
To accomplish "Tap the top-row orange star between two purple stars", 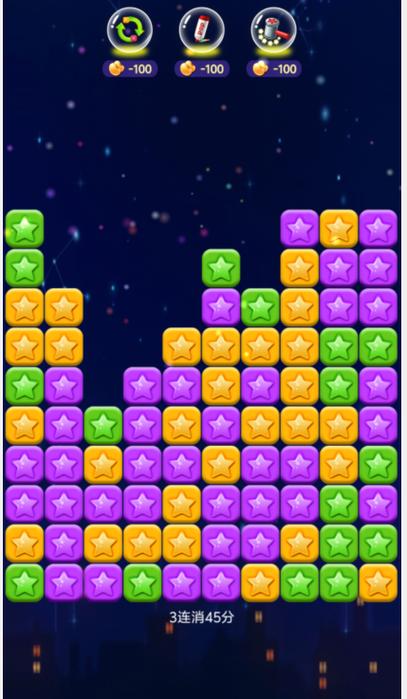I will click(x=339, y=229).
